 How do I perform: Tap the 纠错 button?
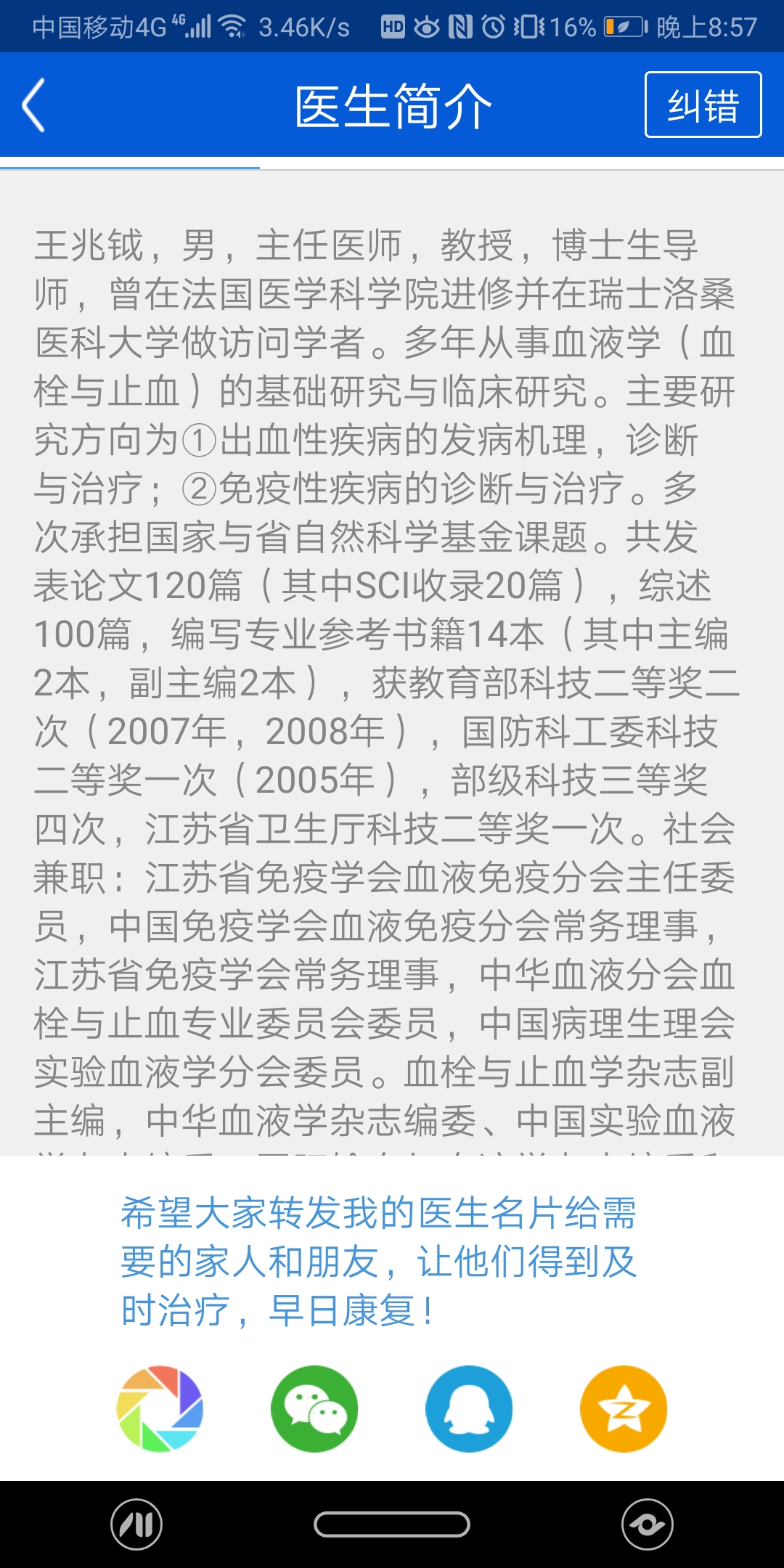703,105
